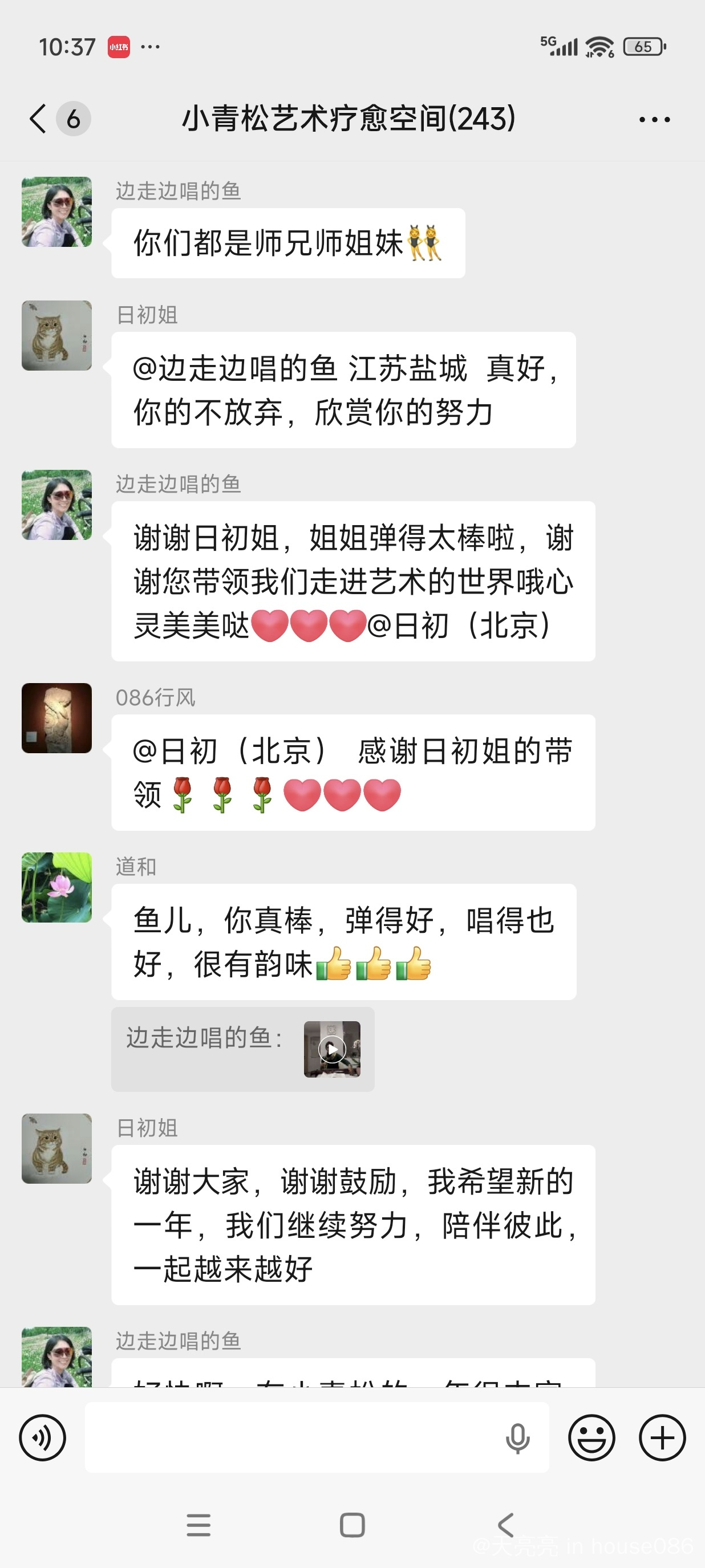Open the plus attachment menu
The width and height of the screenshot is (705, 1568).
(x=662, y=1437)
